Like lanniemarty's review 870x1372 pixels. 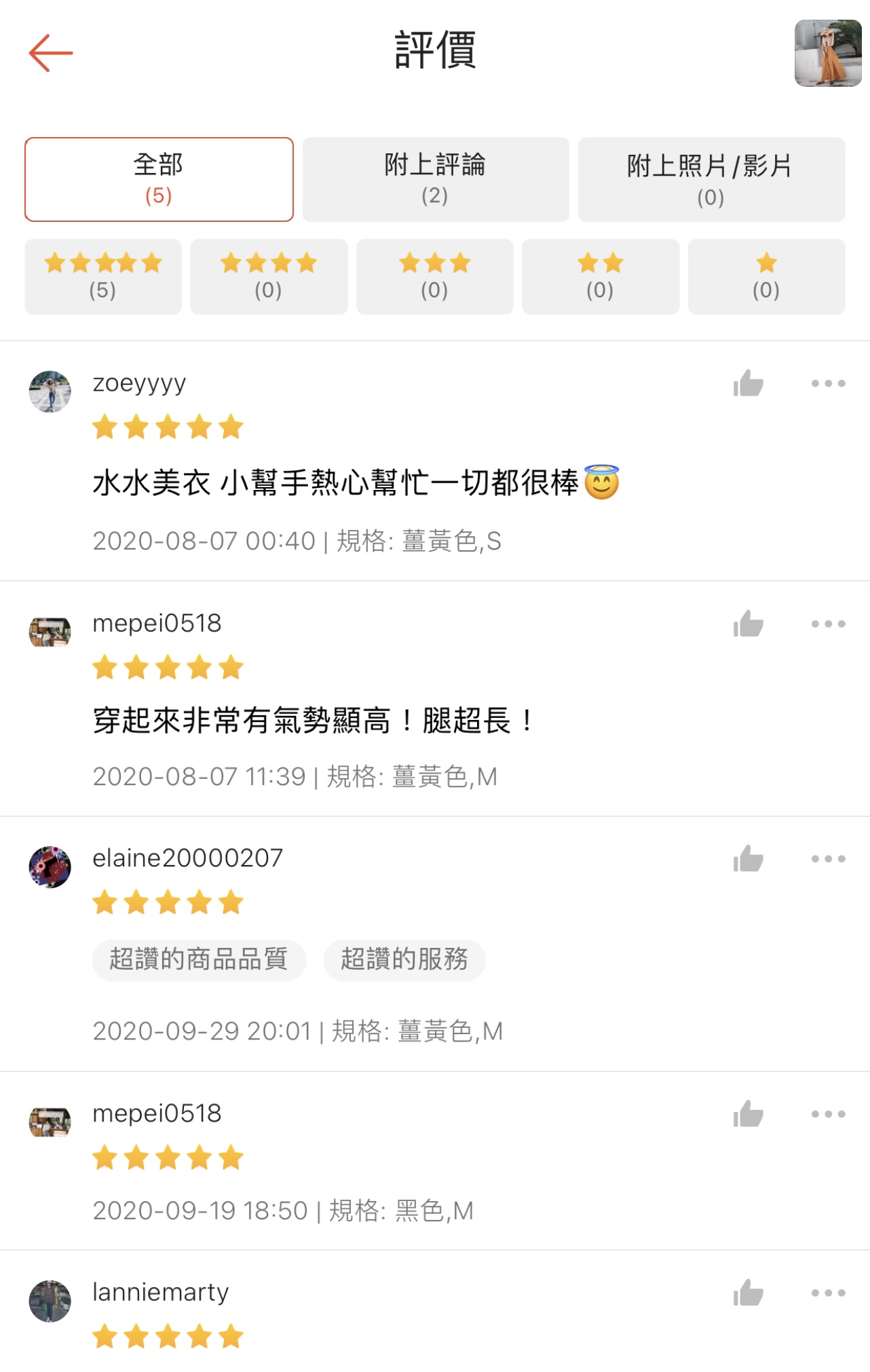click(x=748, y=1293)
